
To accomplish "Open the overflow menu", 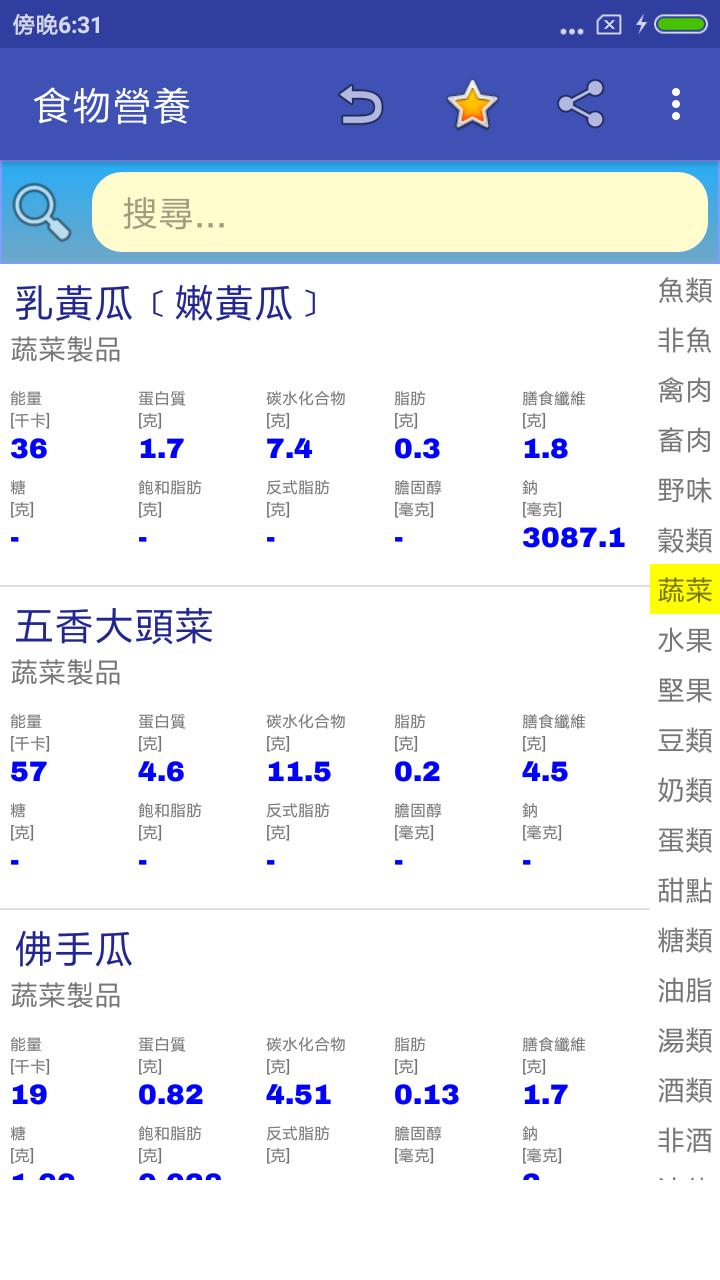I will point(676,104).
